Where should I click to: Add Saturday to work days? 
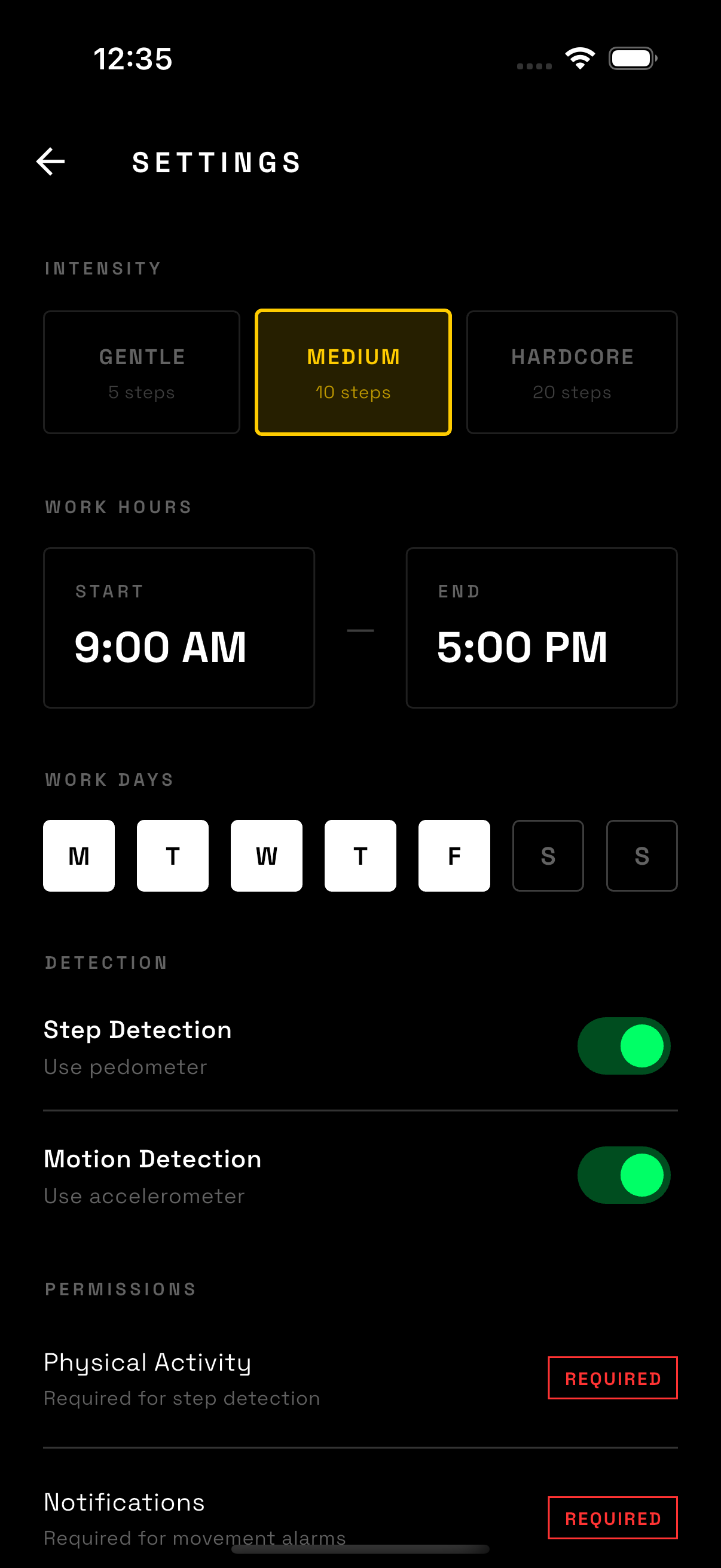tap(548, 855)
